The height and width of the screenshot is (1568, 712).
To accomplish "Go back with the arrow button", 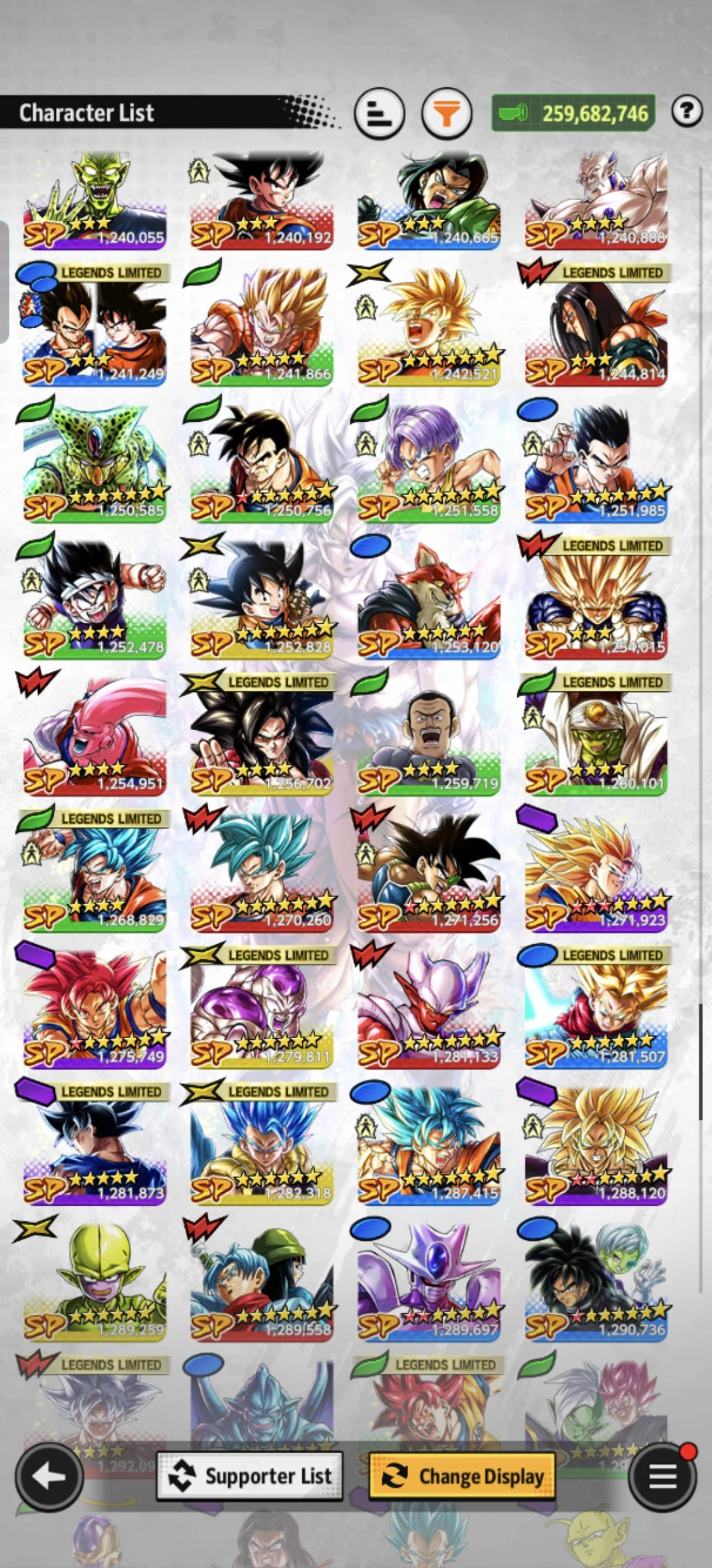I will [49, 1476].
